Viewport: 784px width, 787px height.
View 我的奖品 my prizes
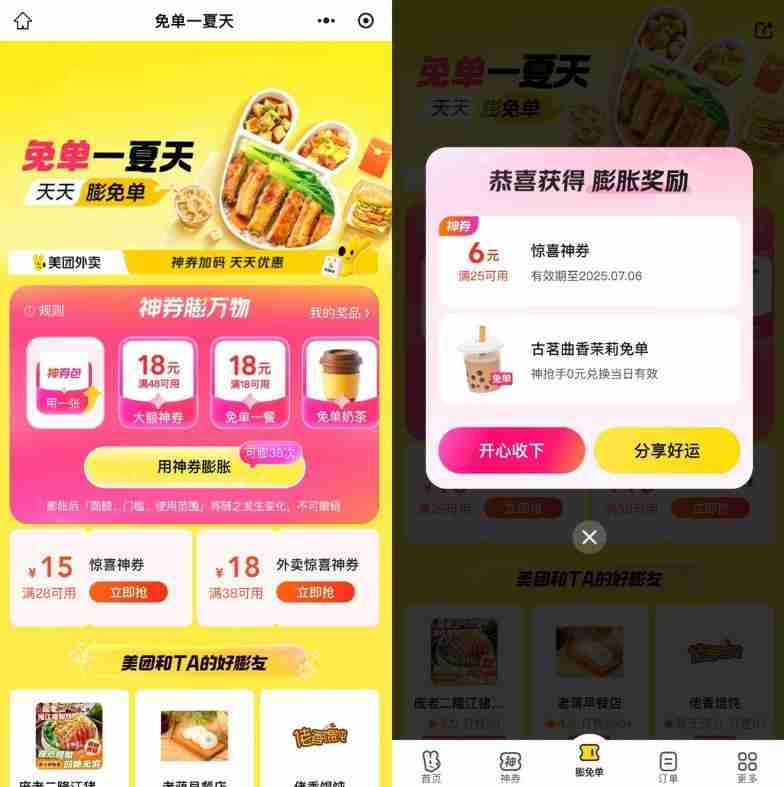tap(339, 313)
